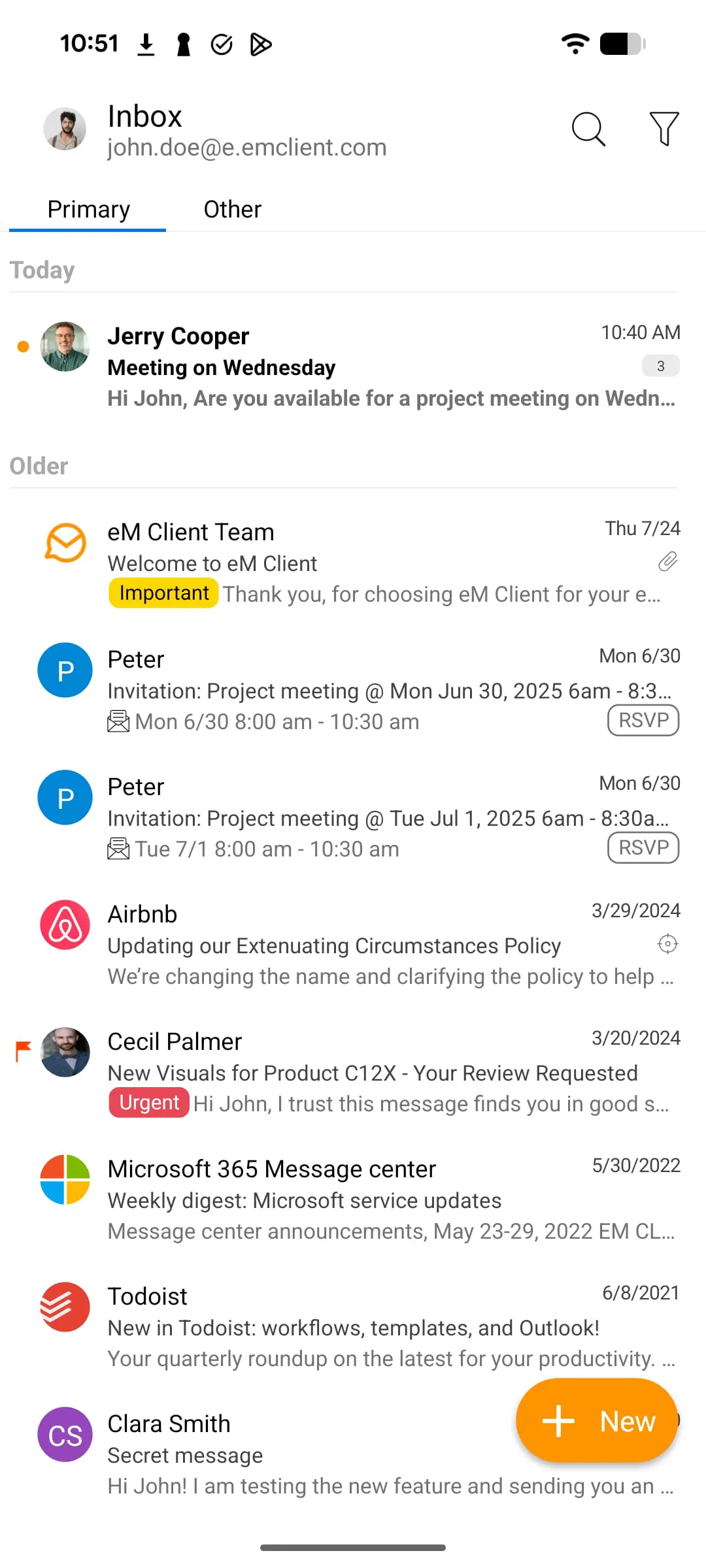Image resolution: width=706 pixels, height=1568 pixels.
Task: Click the invitation envelope icon on Peter's Mon 6/30 email
Action: pos(118,721)
